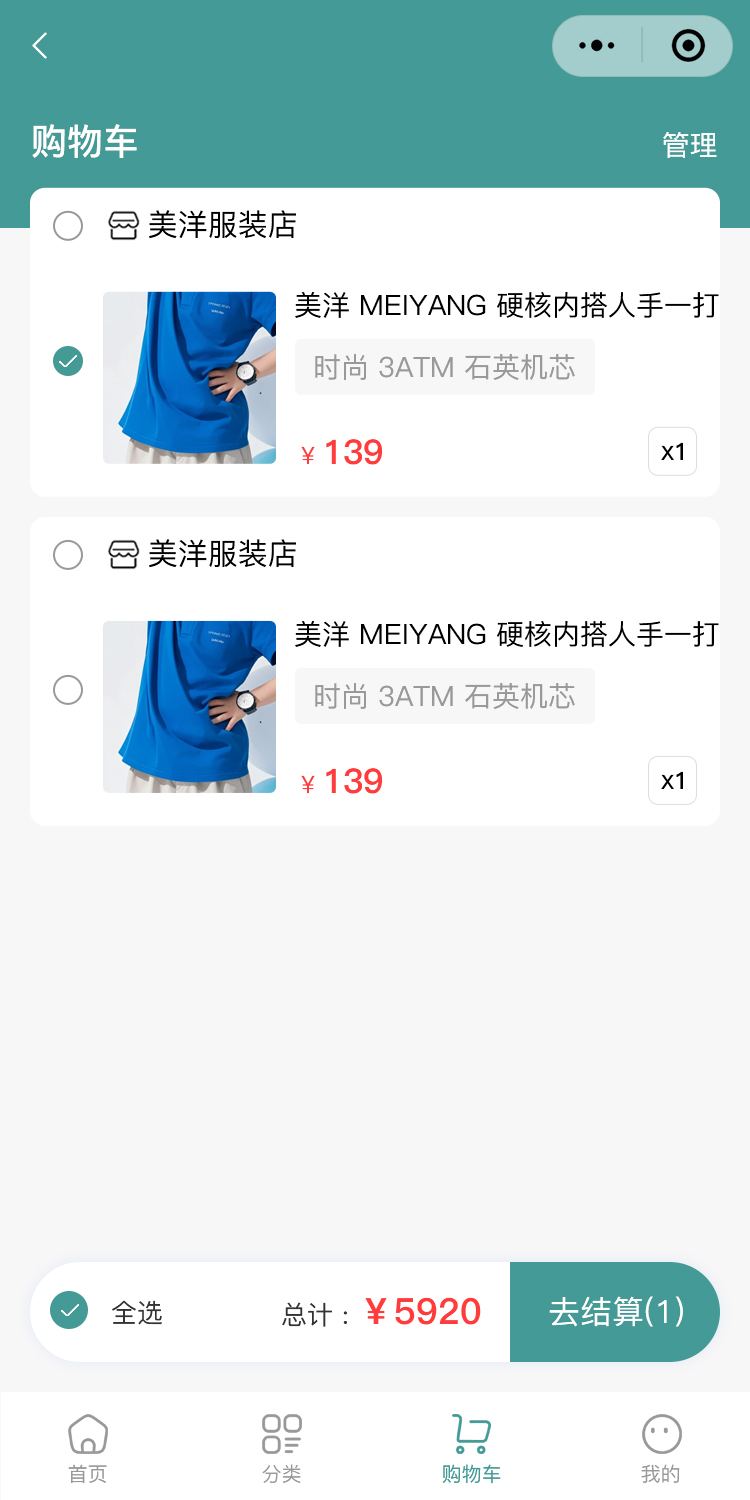Switch to the 首页 tab
750x1500 pixels.
88,1448
